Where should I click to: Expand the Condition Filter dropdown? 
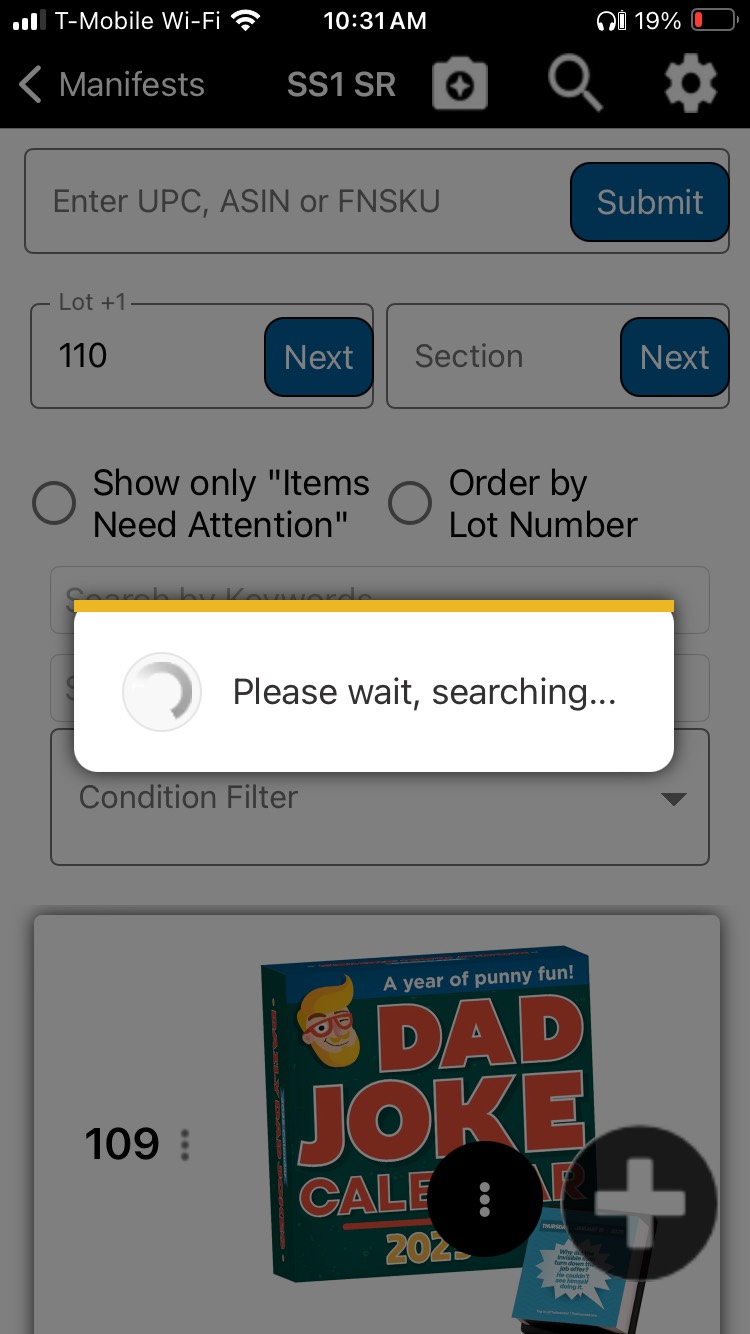[x=380, y=797]
